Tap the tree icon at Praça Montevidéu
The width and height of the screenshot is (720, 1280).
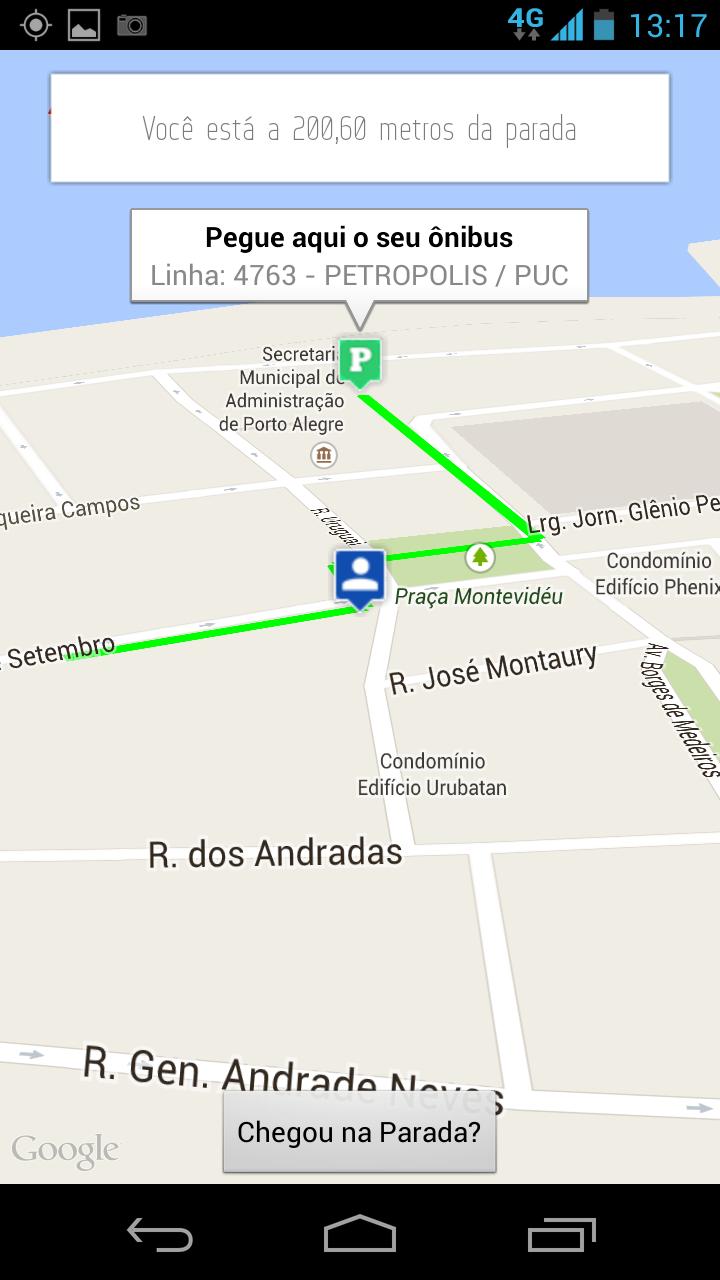coord(482,558)
